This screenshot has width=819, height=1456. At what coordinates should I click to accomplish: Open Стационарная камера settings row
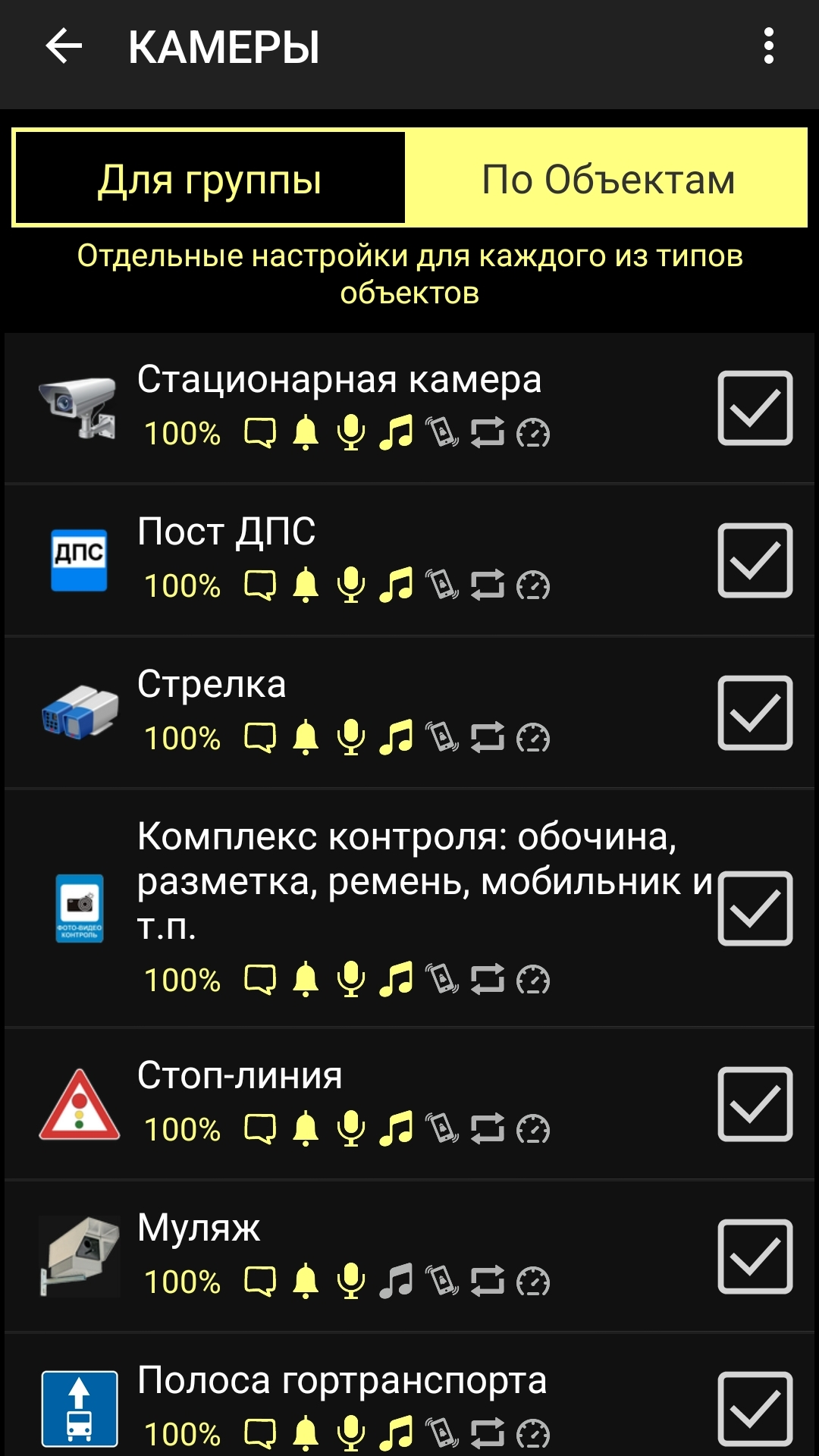[409, 407]
